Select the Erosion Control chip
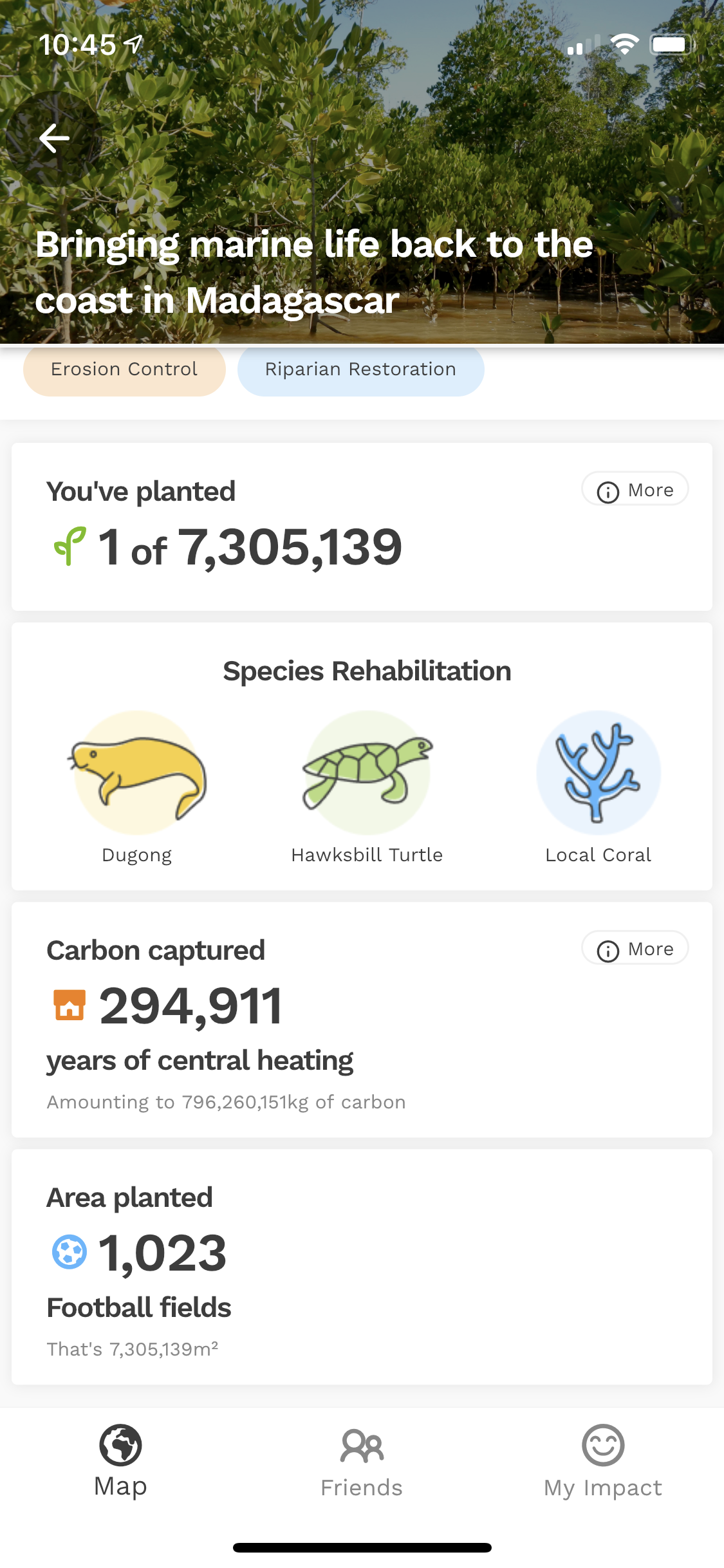 124,370
